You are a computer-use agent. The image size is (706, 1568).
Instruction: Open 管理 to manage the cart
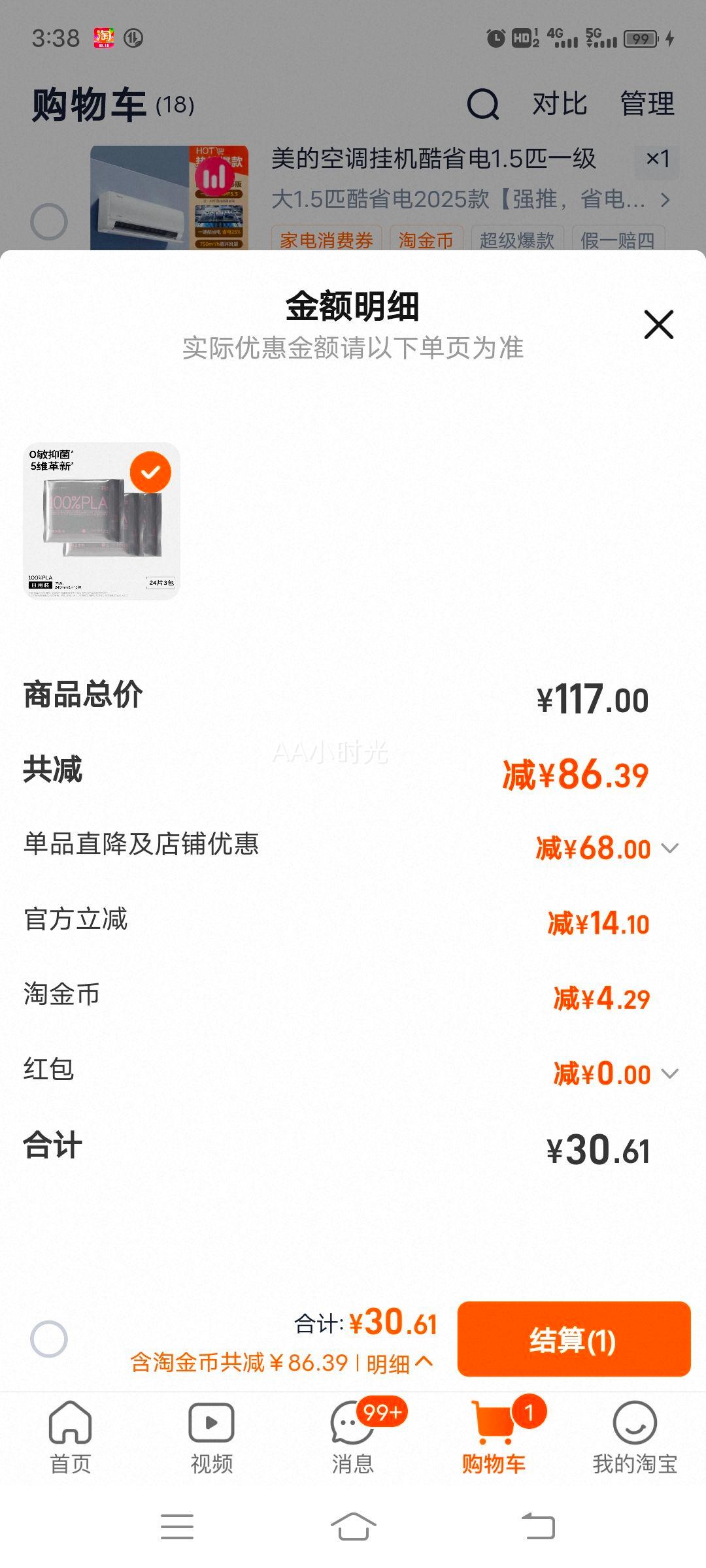[x=647, y=105]
